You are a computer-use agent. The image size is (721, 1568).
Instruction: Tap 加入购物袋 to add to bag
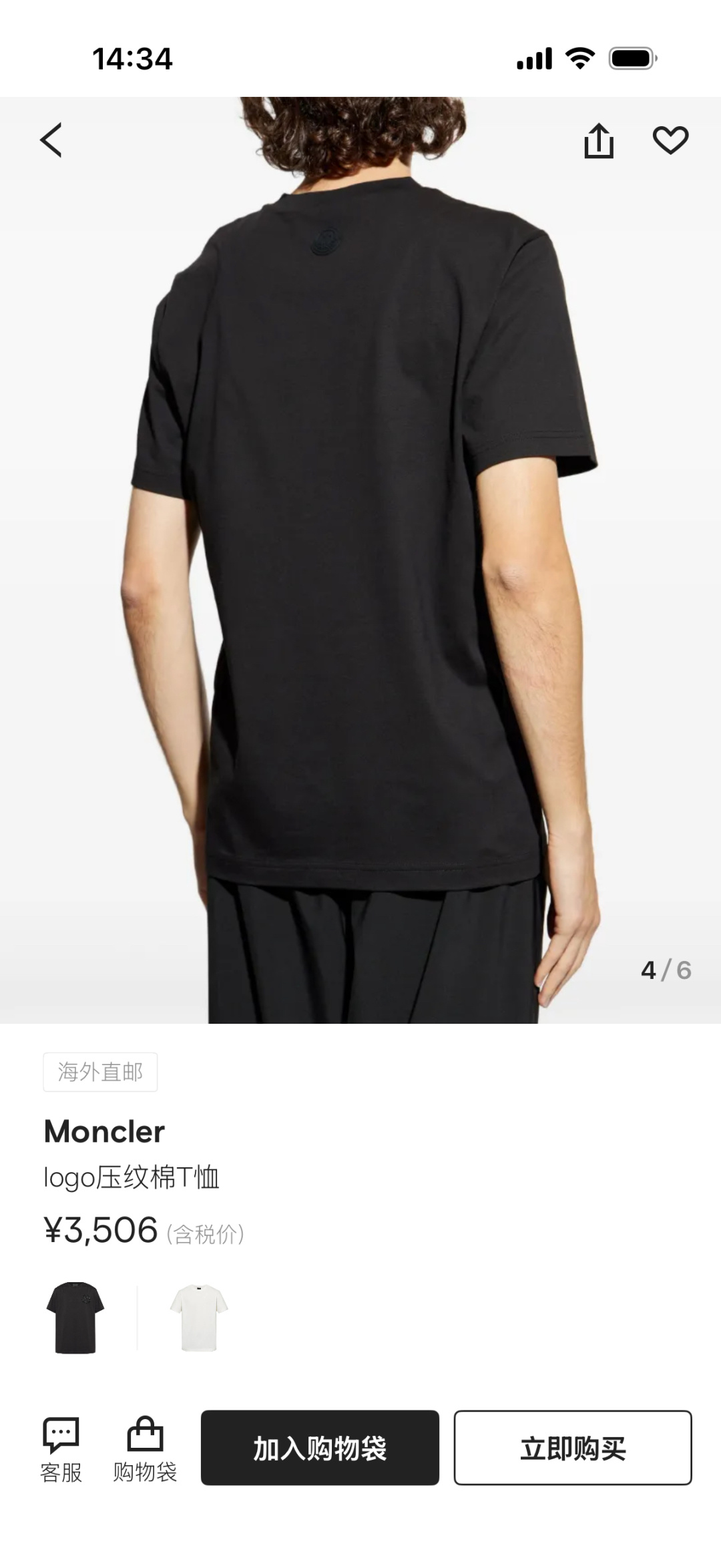click(320, 1448)
